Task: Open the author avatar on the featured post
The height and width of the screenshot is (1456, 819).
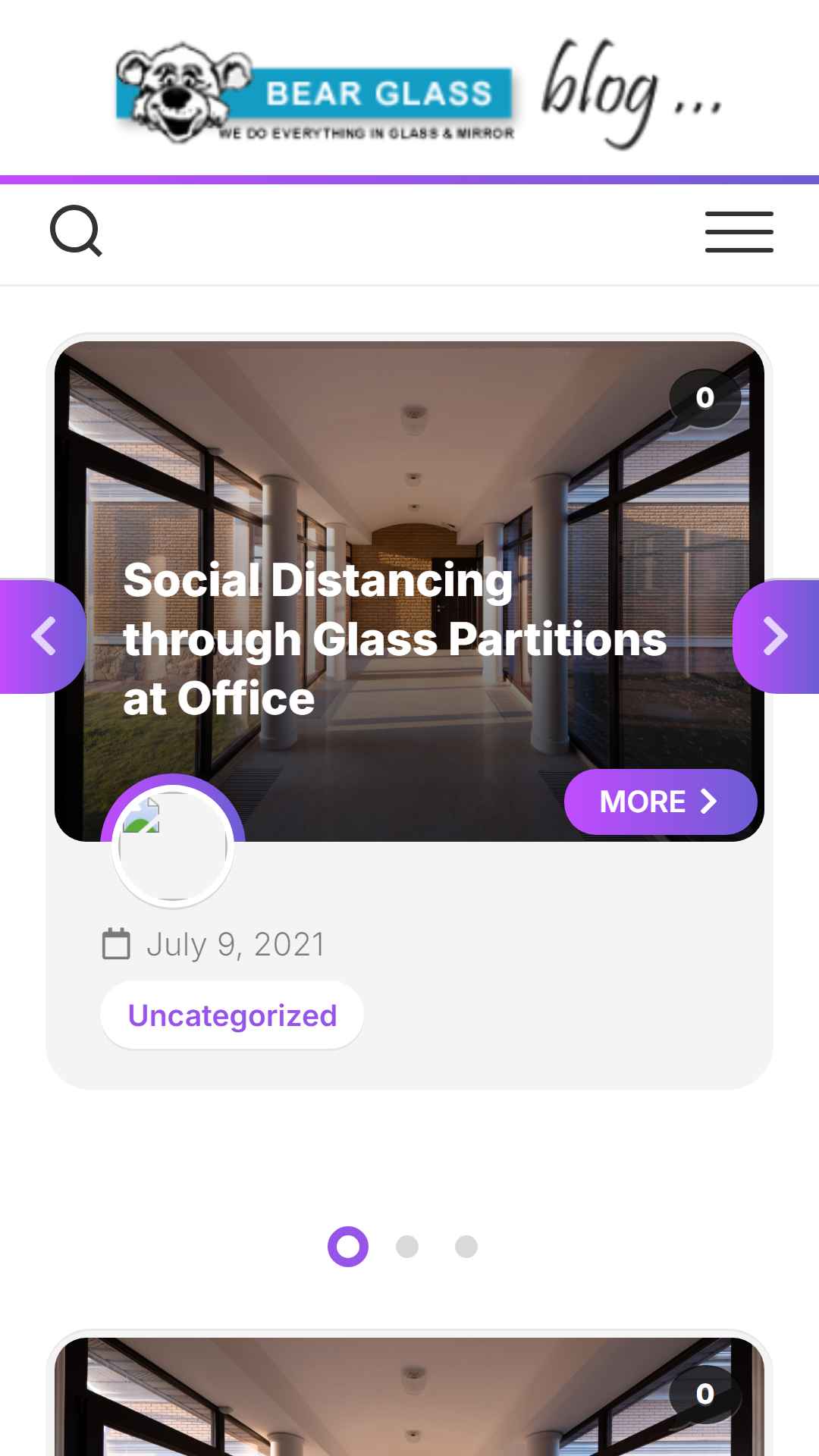Action: click(x=173, y=846)
